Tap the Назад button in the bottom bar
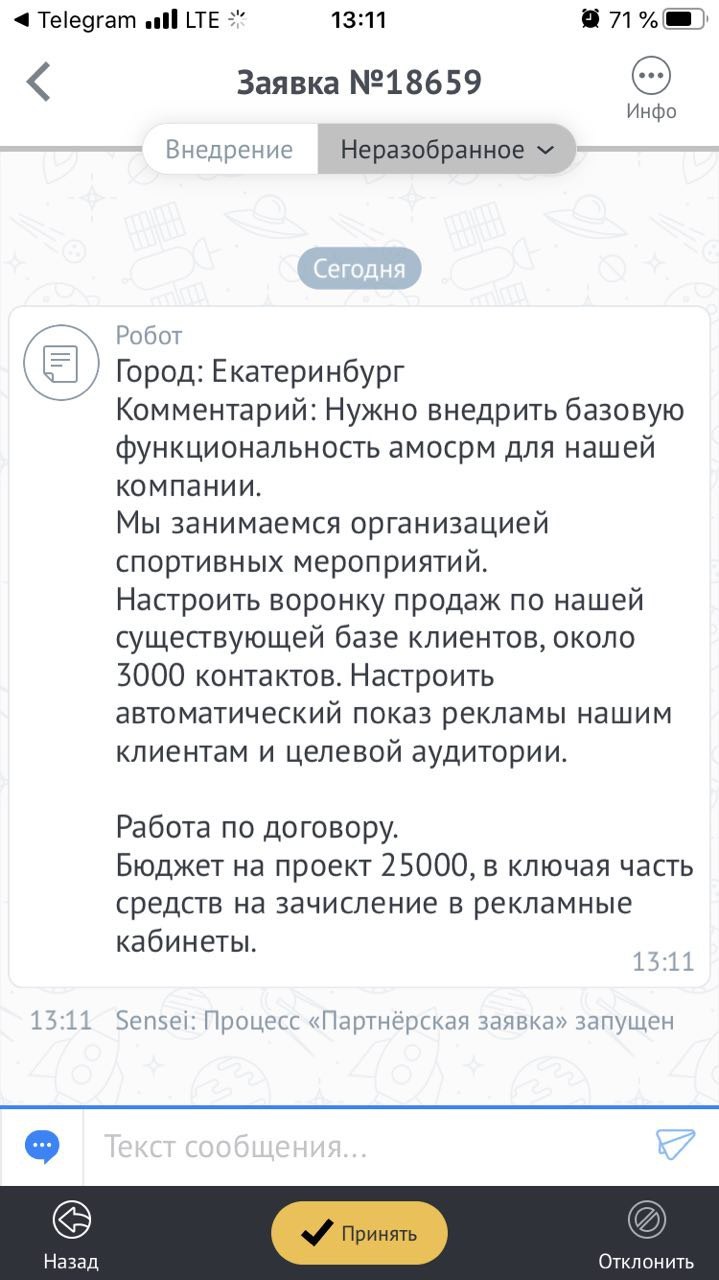The width and height of the screenshot is (719, 1280). tap(71, 1234)
